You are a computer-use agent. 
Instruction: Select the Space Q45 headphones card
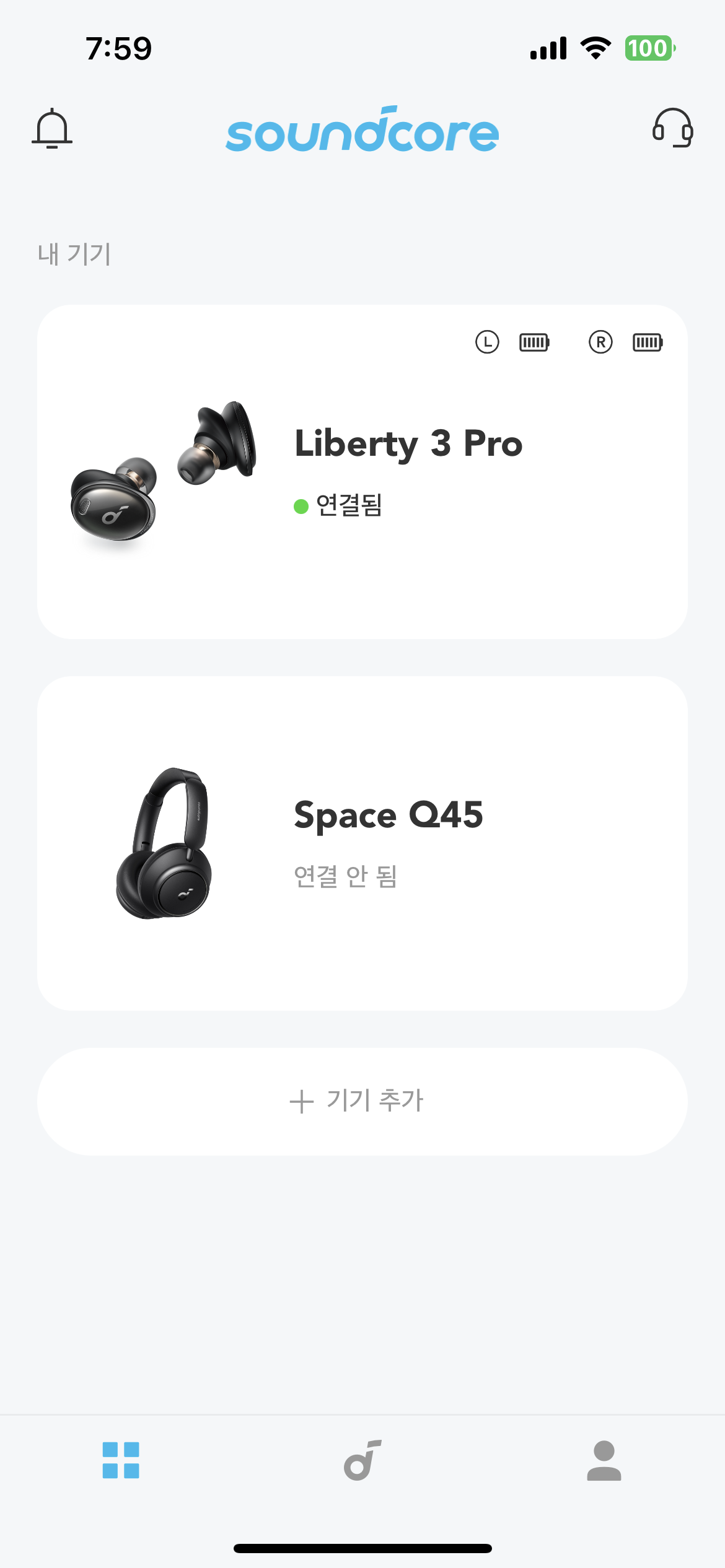pyautogui.click(x=362, y=843)
